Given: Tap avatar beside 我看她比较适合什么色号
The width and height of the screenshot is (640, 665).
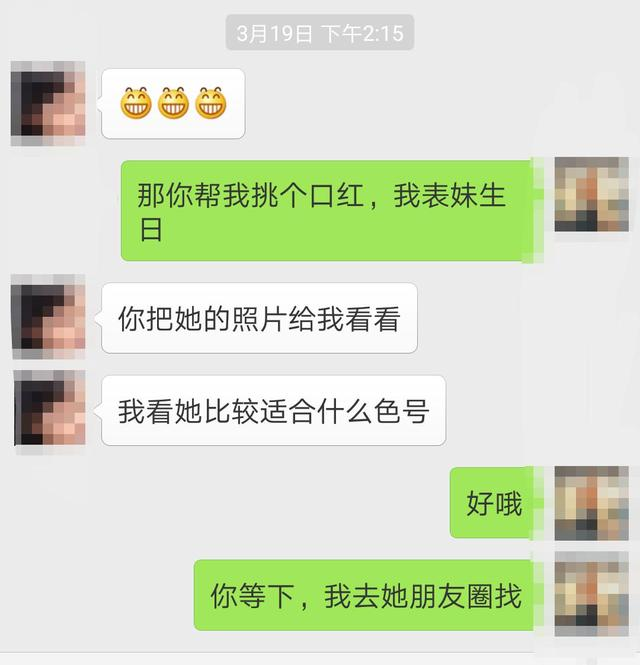Looking at the screenshot, I should 49,408.
